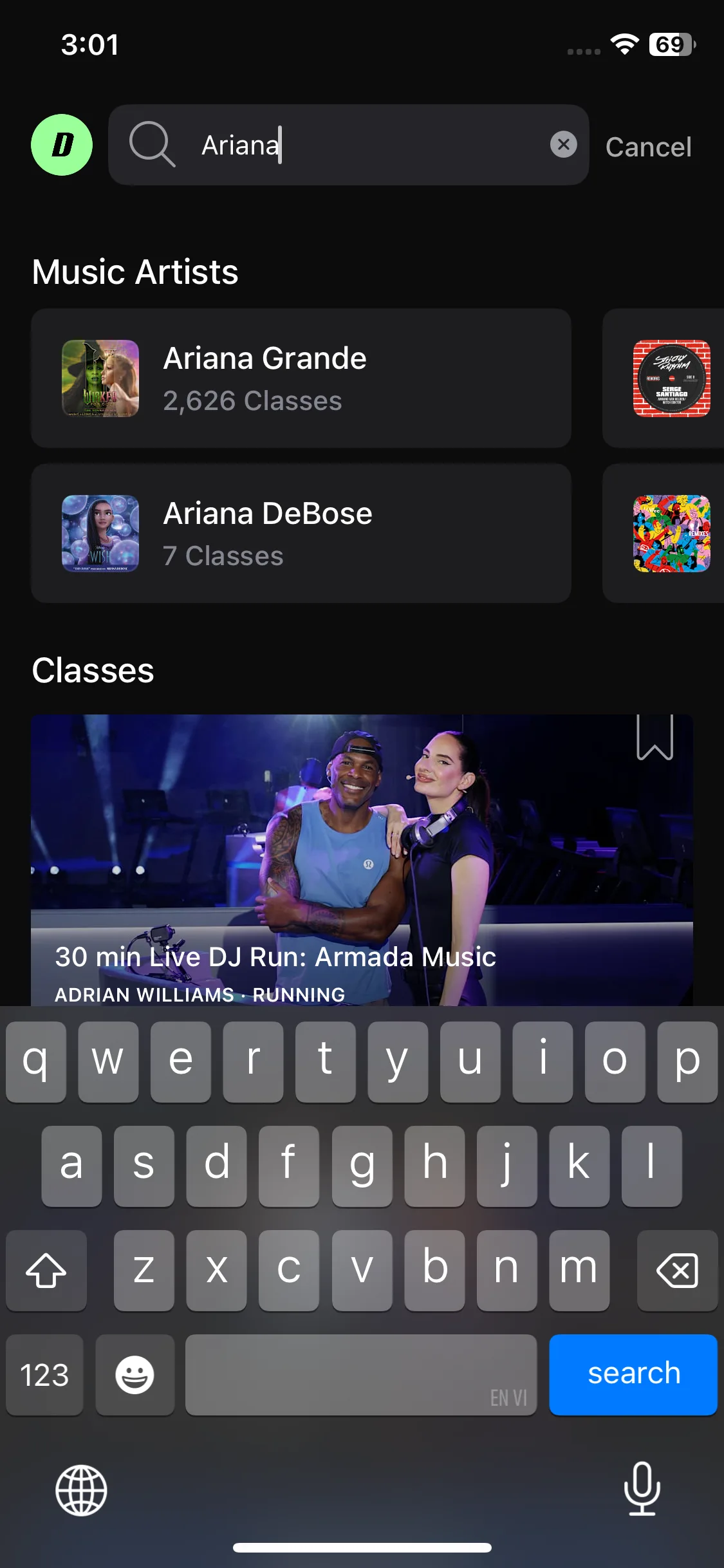Enable shift on the keyboard
This screenshot has width=724, height=1568.
46,1270
